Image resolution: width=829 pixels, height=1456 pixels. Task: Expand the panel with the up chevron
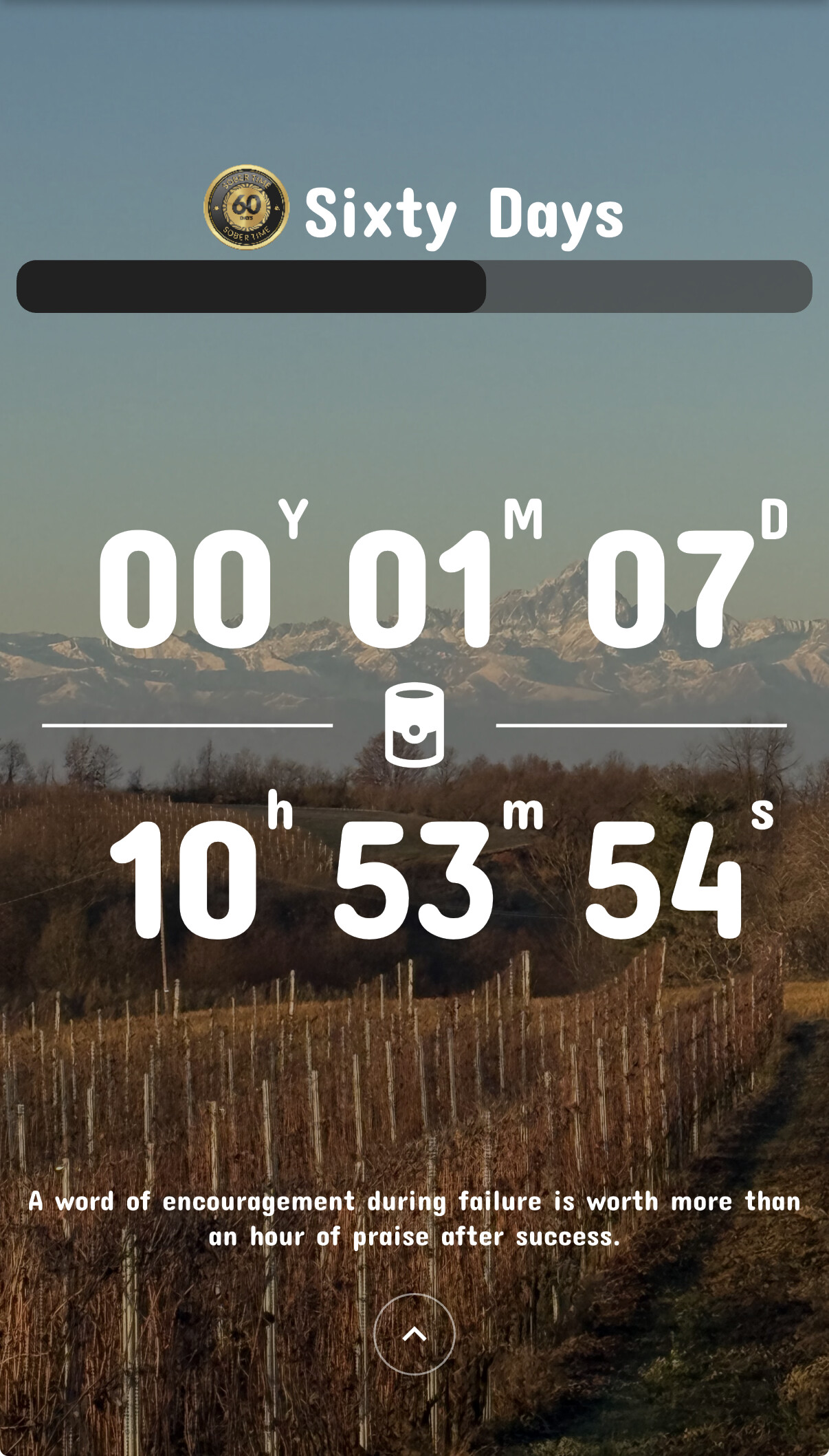tap(414, 1334)
